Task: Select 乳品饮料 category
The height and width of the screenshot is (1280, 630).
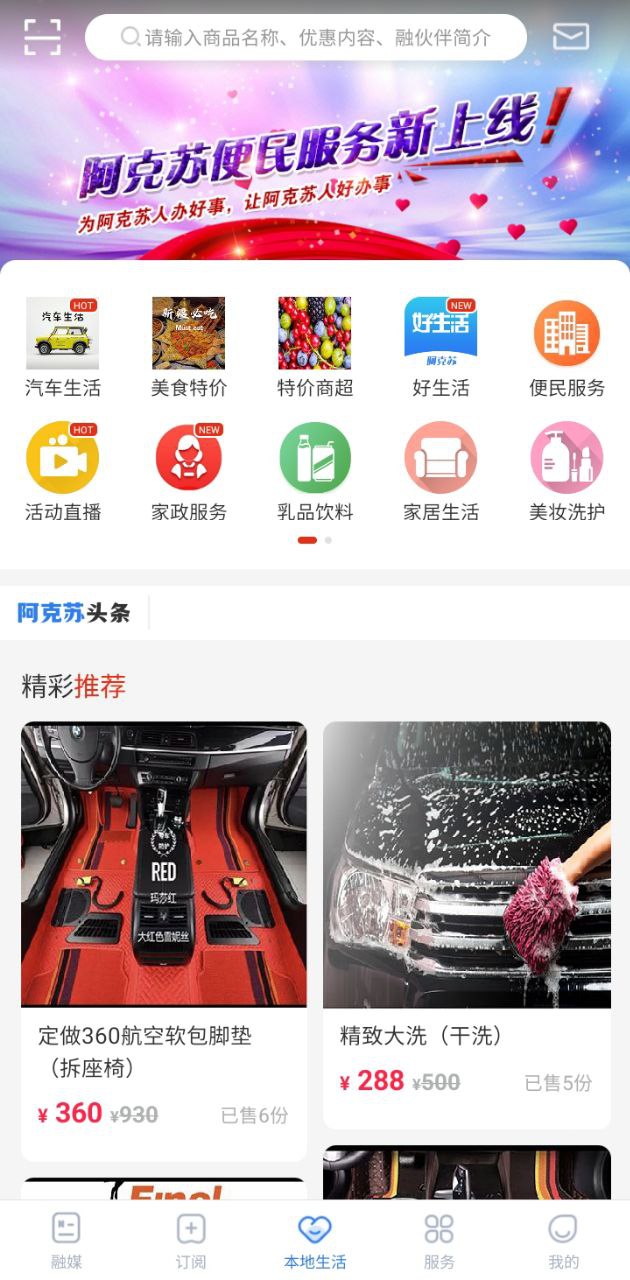Action: [x=314, y=470]
